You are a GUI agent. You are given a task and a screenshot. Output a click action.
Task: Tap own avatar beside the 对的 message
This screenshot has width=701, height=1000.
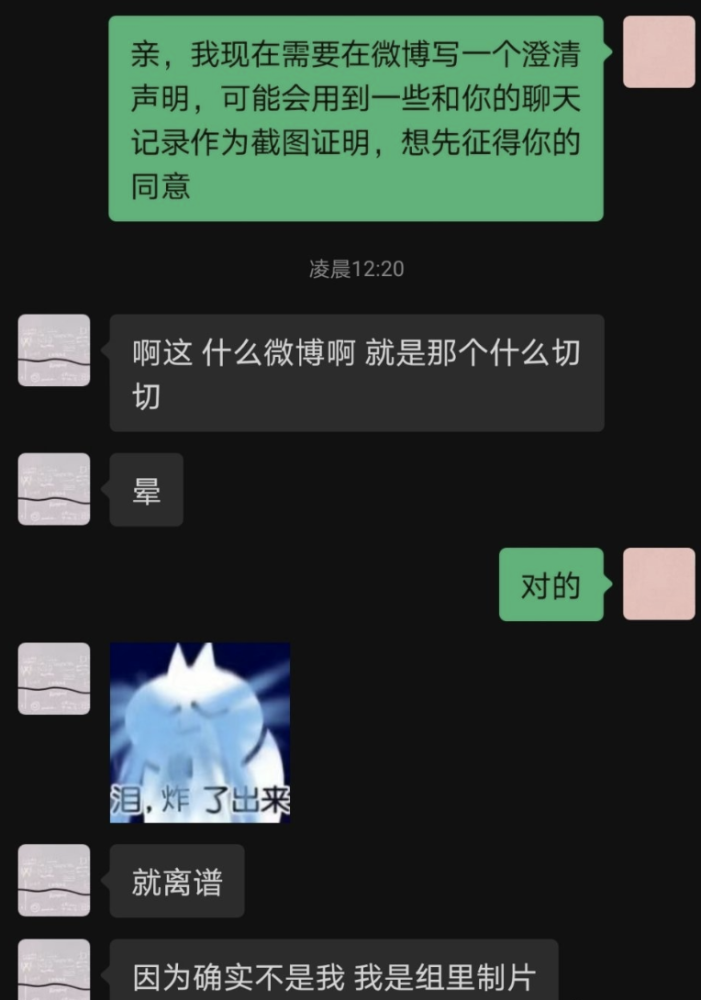pos(658,584)
